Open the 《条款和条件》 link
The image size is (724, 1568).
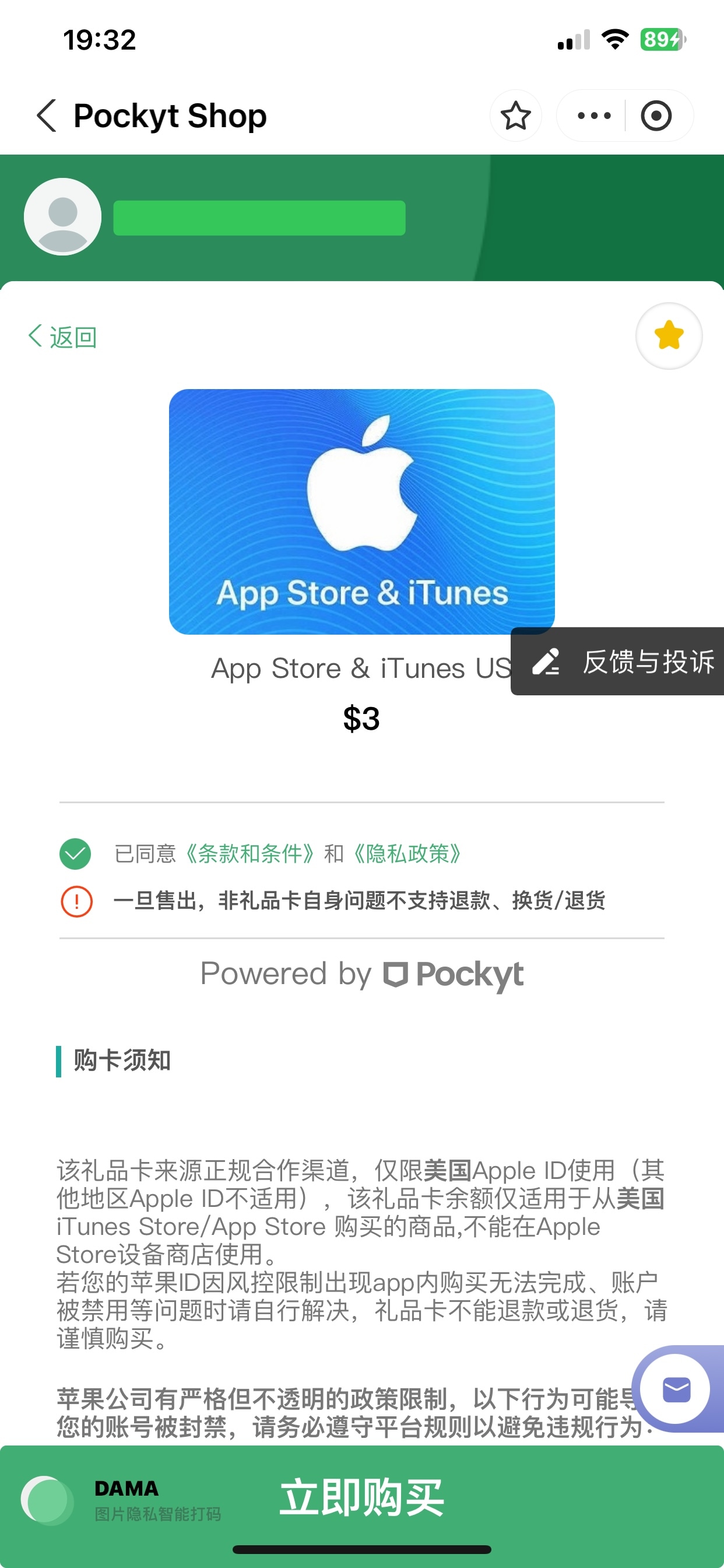pos(248,853)
